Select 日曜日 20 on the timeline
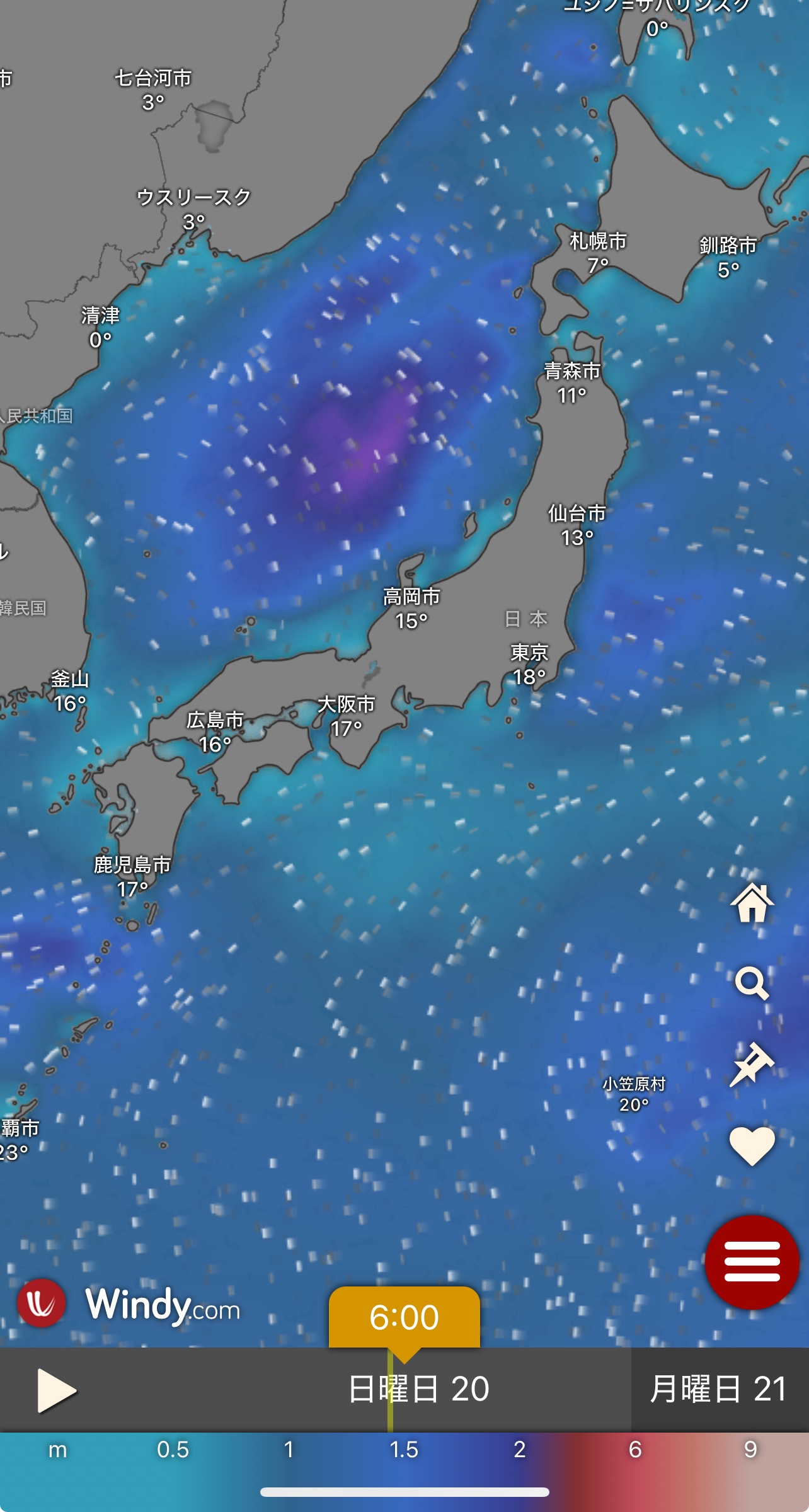The width and height of the screenshot is (809, 1512). (x=418, y=1389)
